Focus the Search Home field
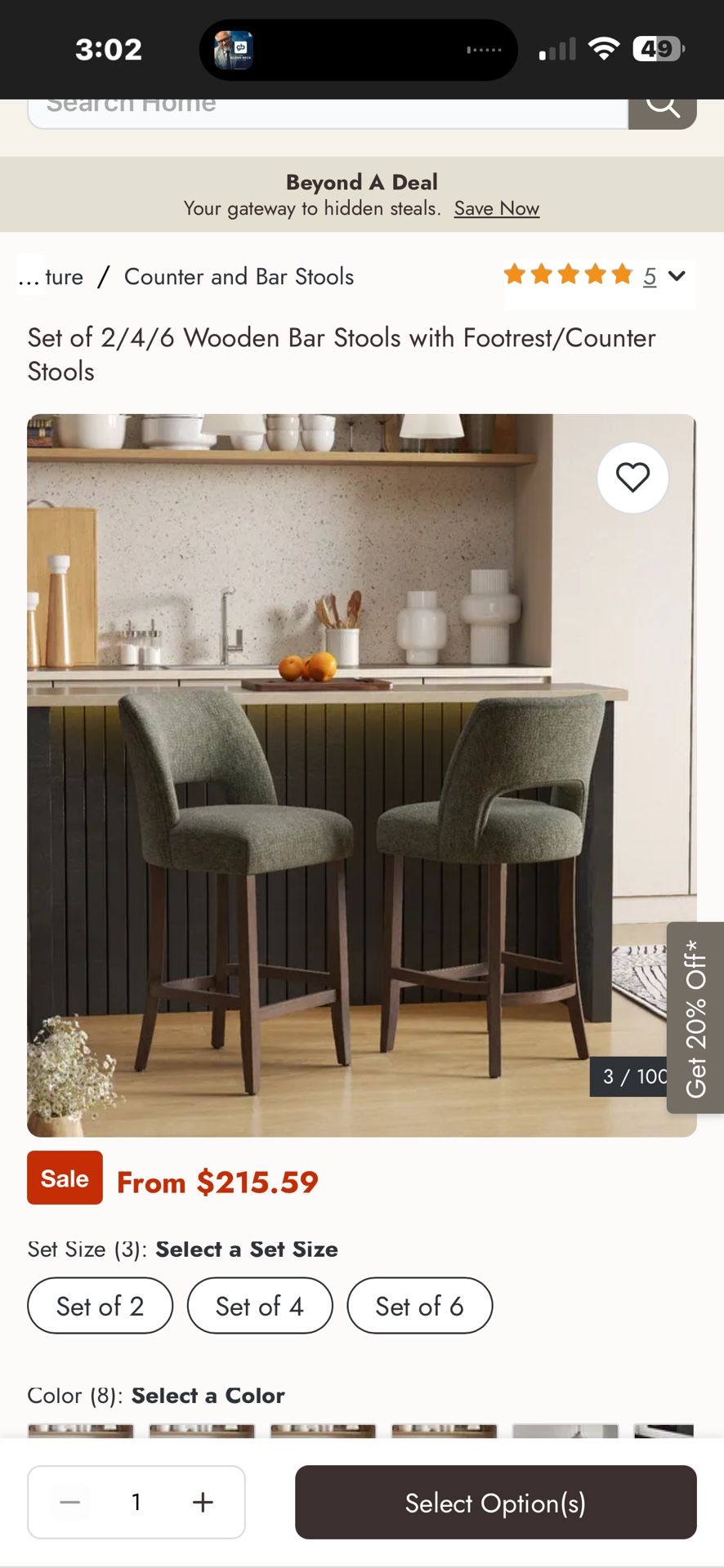 (328, 113)
